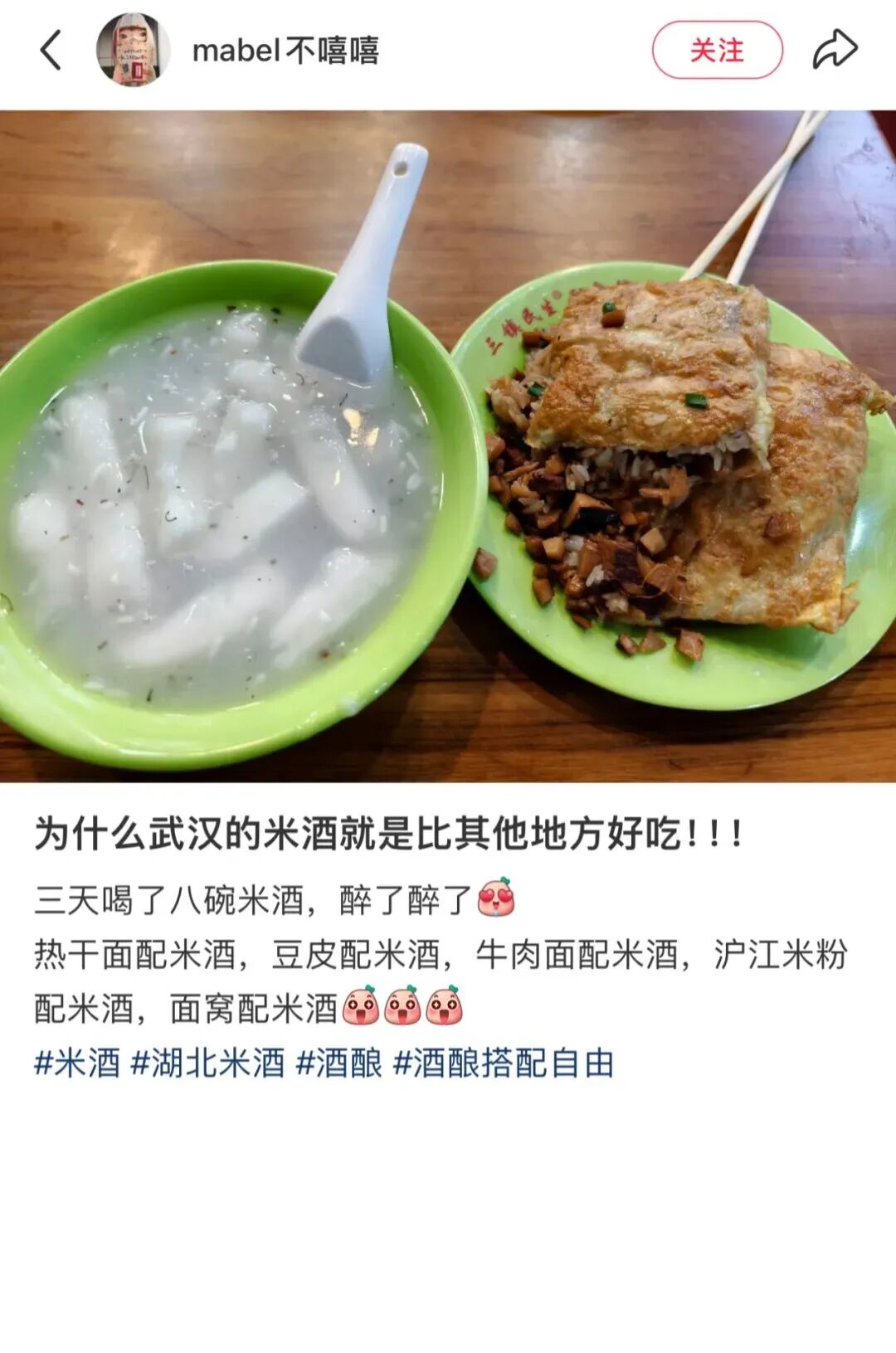Open mabel不嘻嘻's profile avatar
This screenshot has width=896, height=1353.
pyautogui.click(x=133, y=50)
